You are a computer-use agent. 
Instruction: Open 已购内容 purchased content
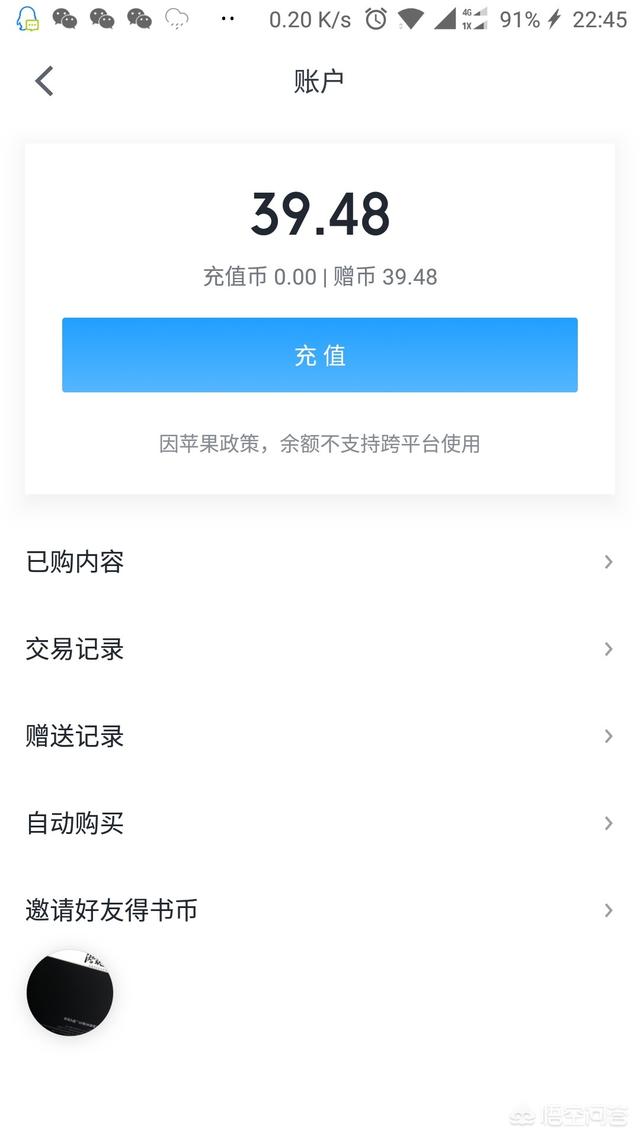320,562
